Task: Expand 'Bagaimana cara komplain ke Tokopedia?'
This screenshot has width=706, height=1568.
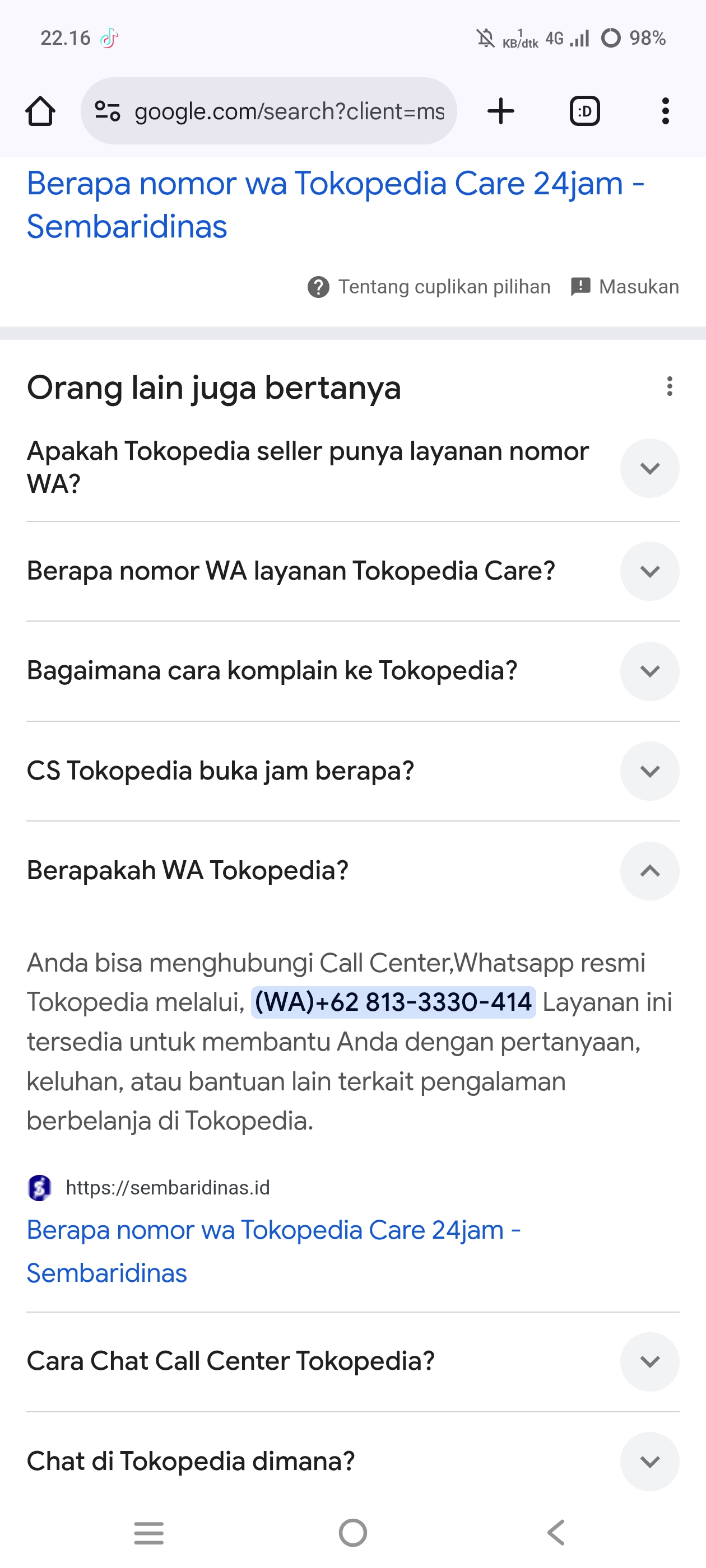Action: [649, 671]
